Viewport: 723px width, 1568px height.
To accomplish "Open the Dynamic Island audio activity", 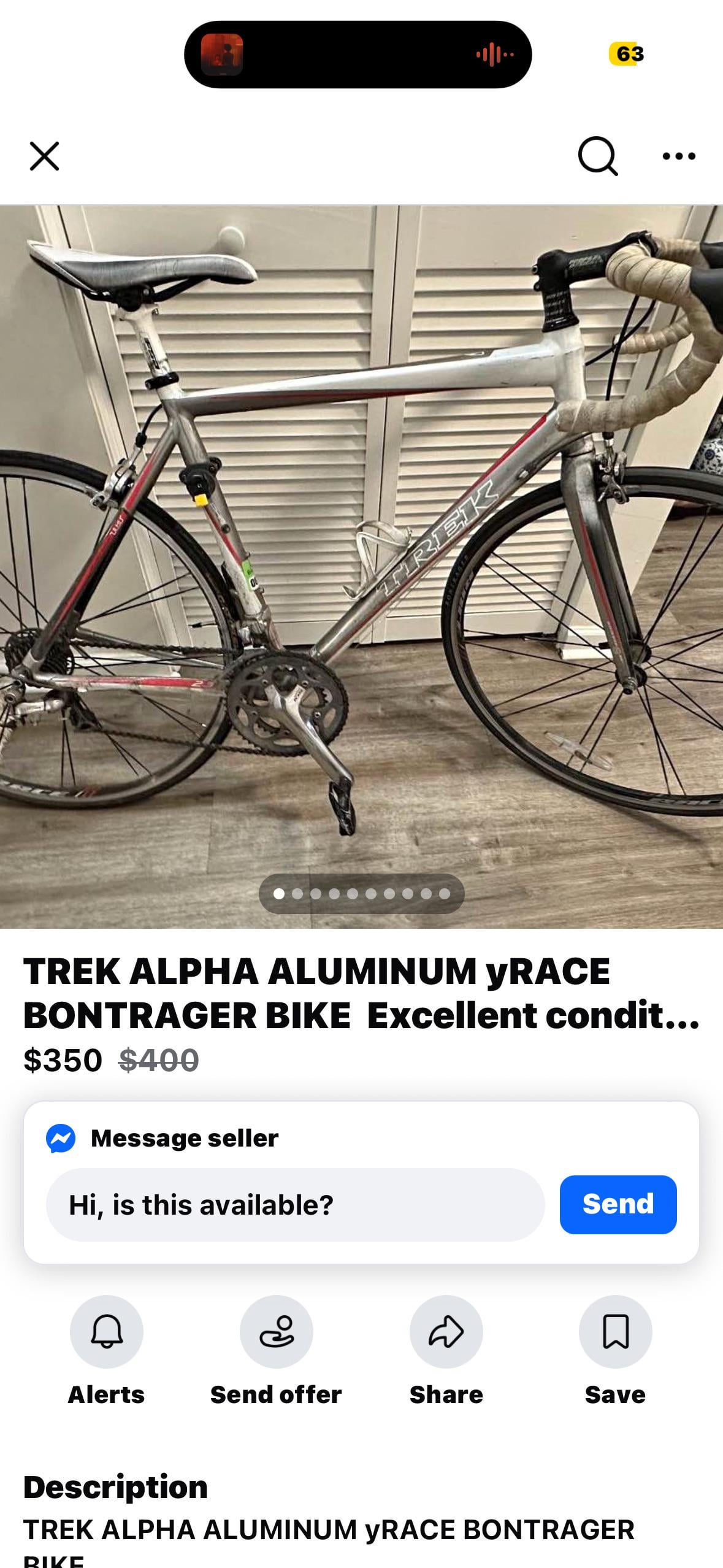I will (358, 55).
